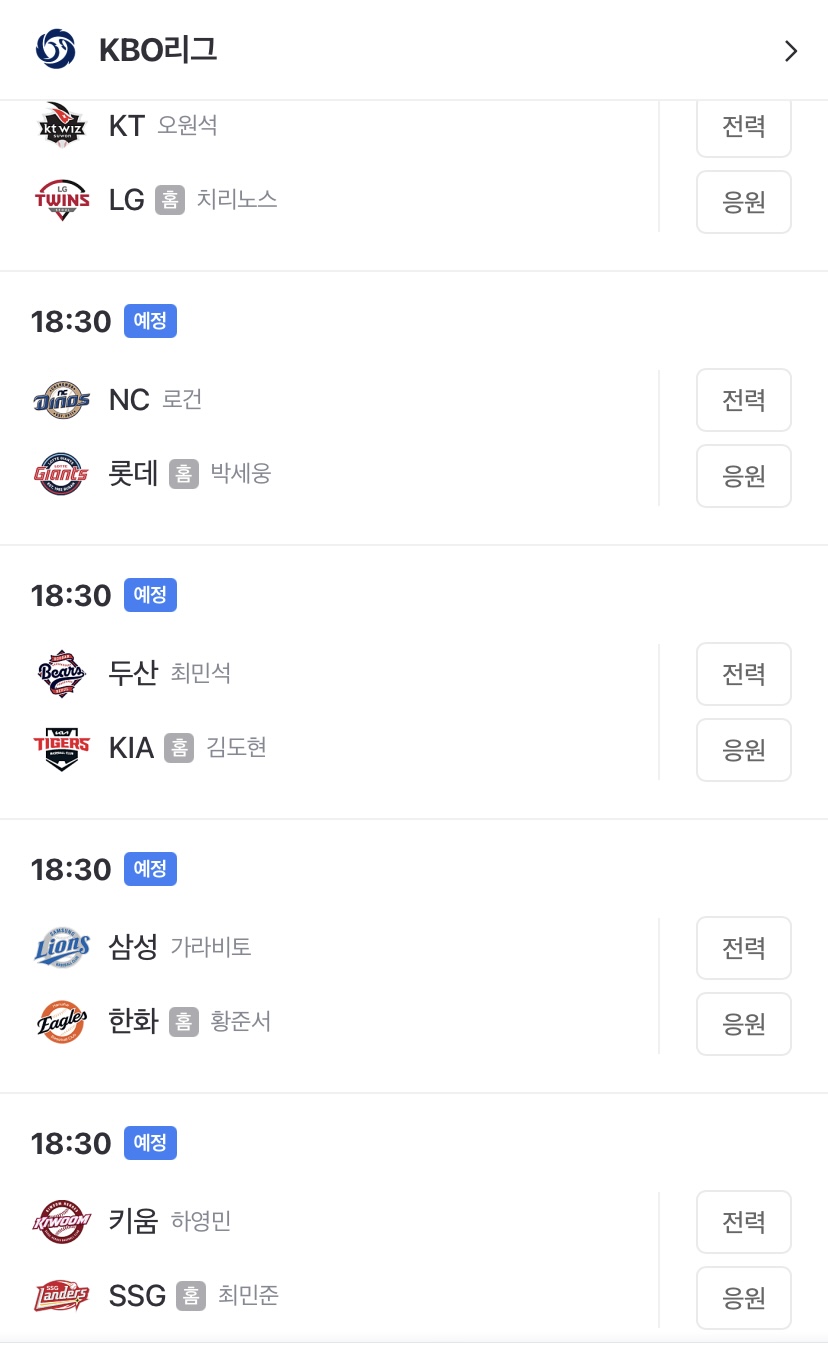Show 전력 for 키움 vs SSG
828x1348 pixels.
pos(743,1222)
